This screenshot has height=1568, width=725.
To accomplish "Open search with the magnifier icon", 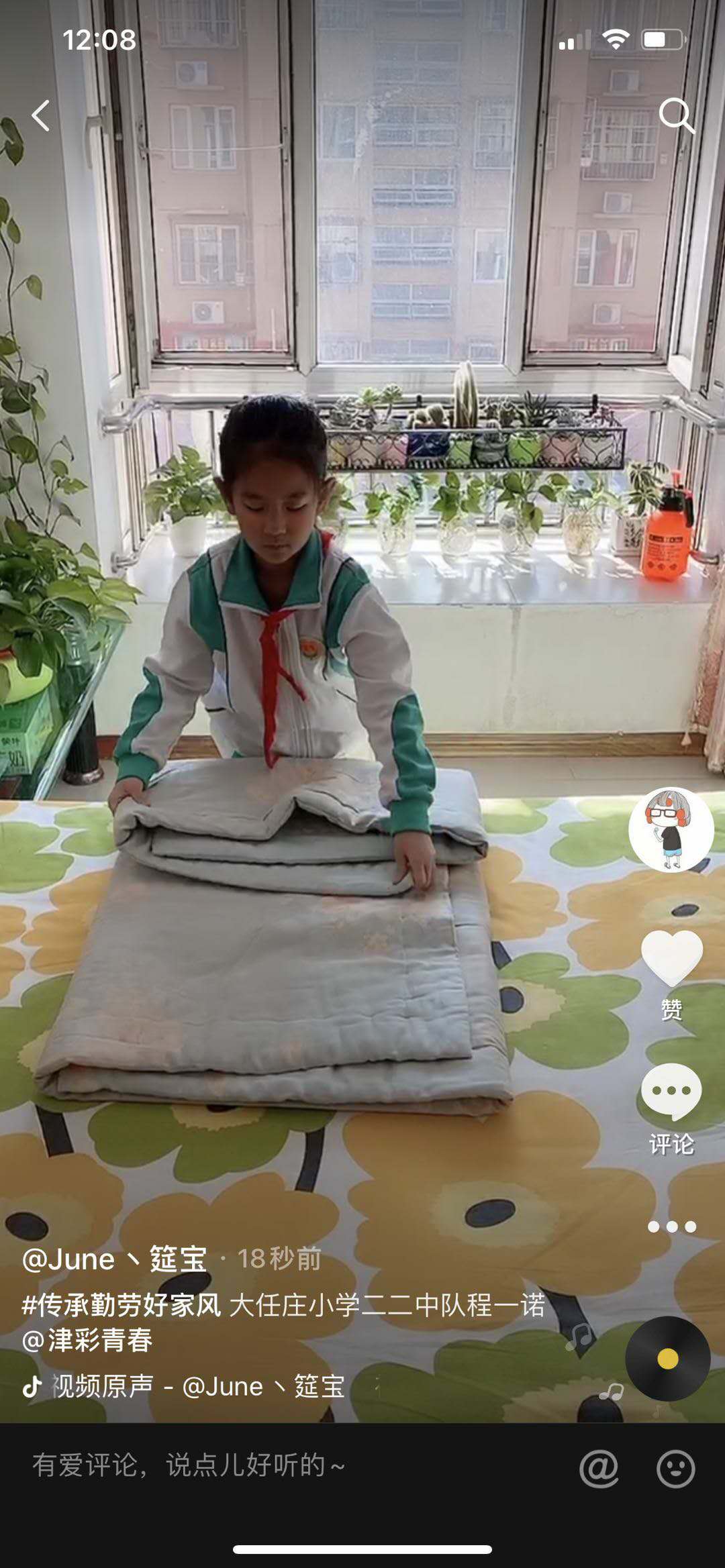I will tap(675, 115).
